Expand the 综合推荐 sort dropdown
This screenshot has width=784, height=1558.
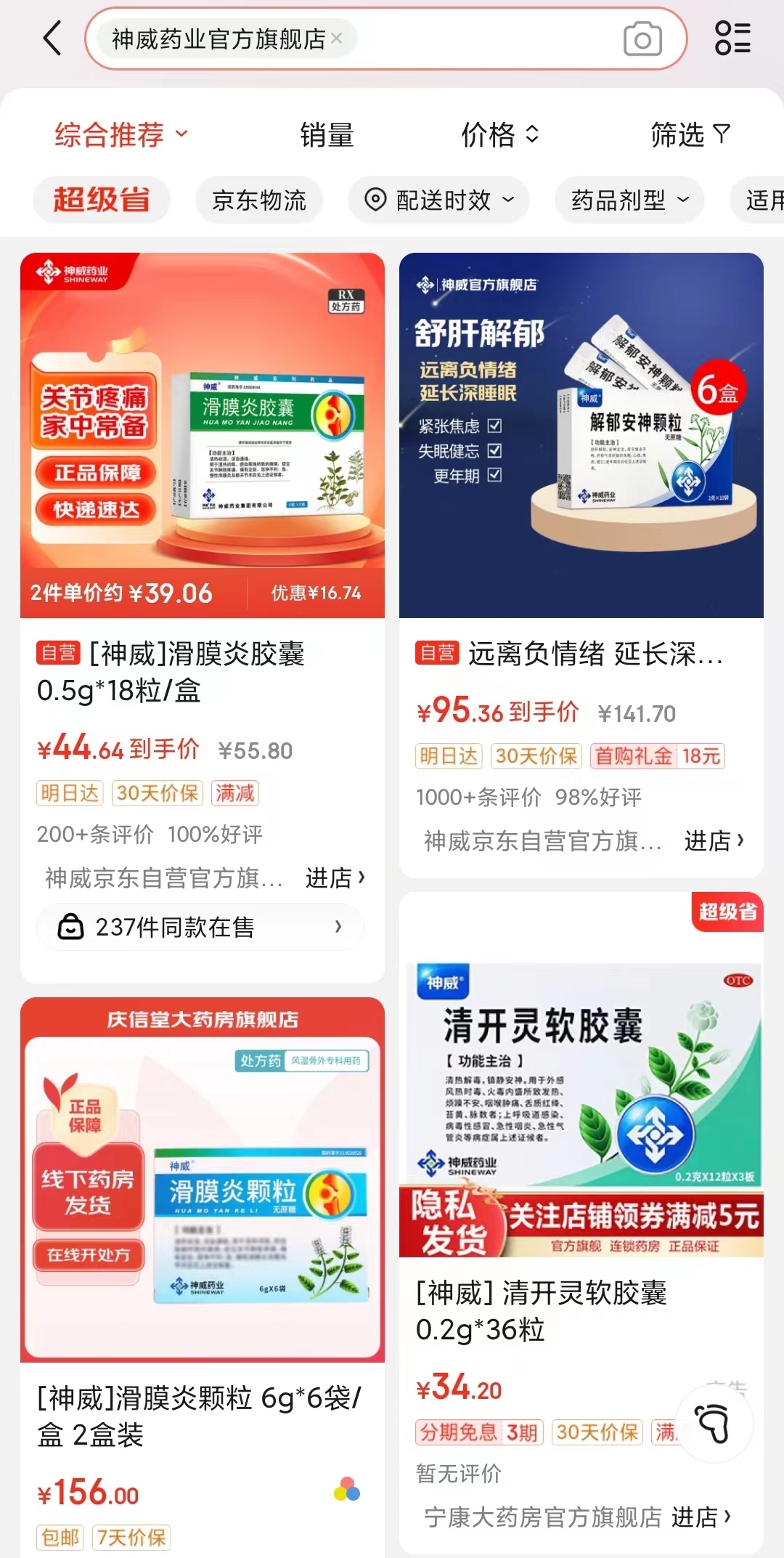tap(121, 134)
